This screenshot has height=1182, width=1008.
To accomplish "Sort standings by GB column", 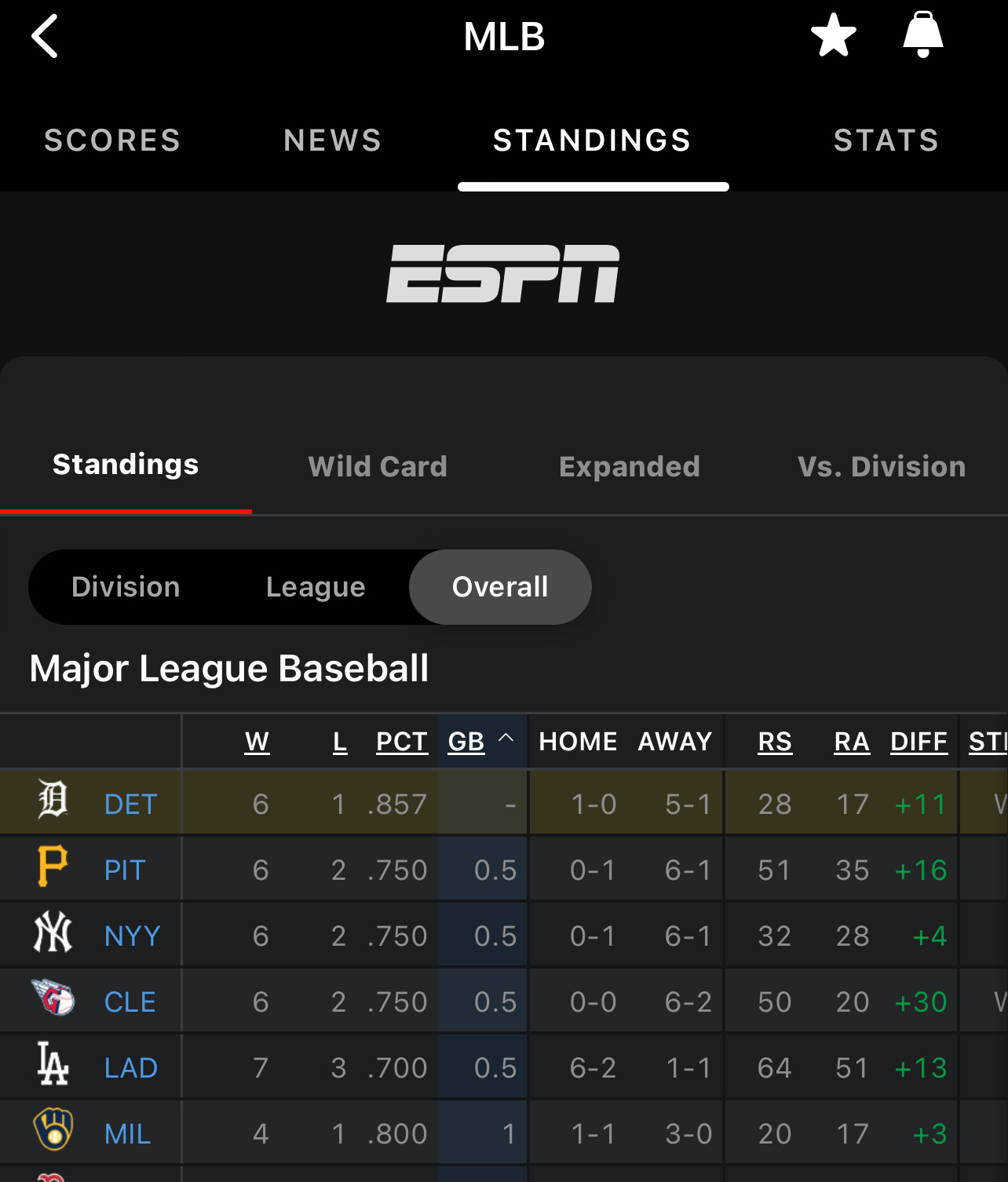I will tap(466, 742).
